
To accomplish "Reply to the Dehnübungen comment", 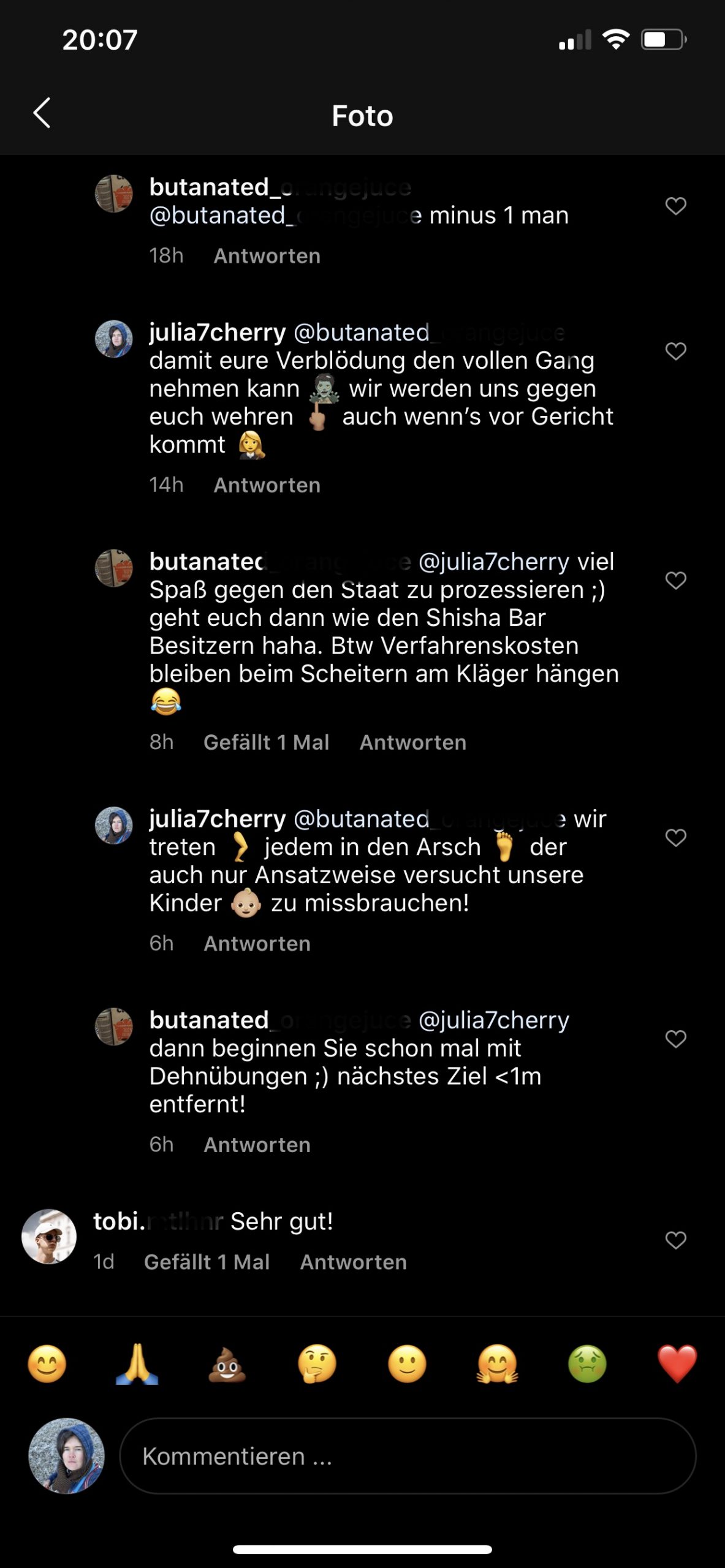I will (257, 1145).
